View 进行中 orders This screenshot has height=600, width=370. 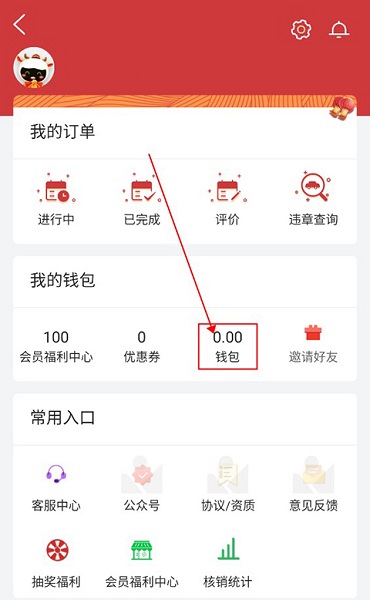click(56, 199)
